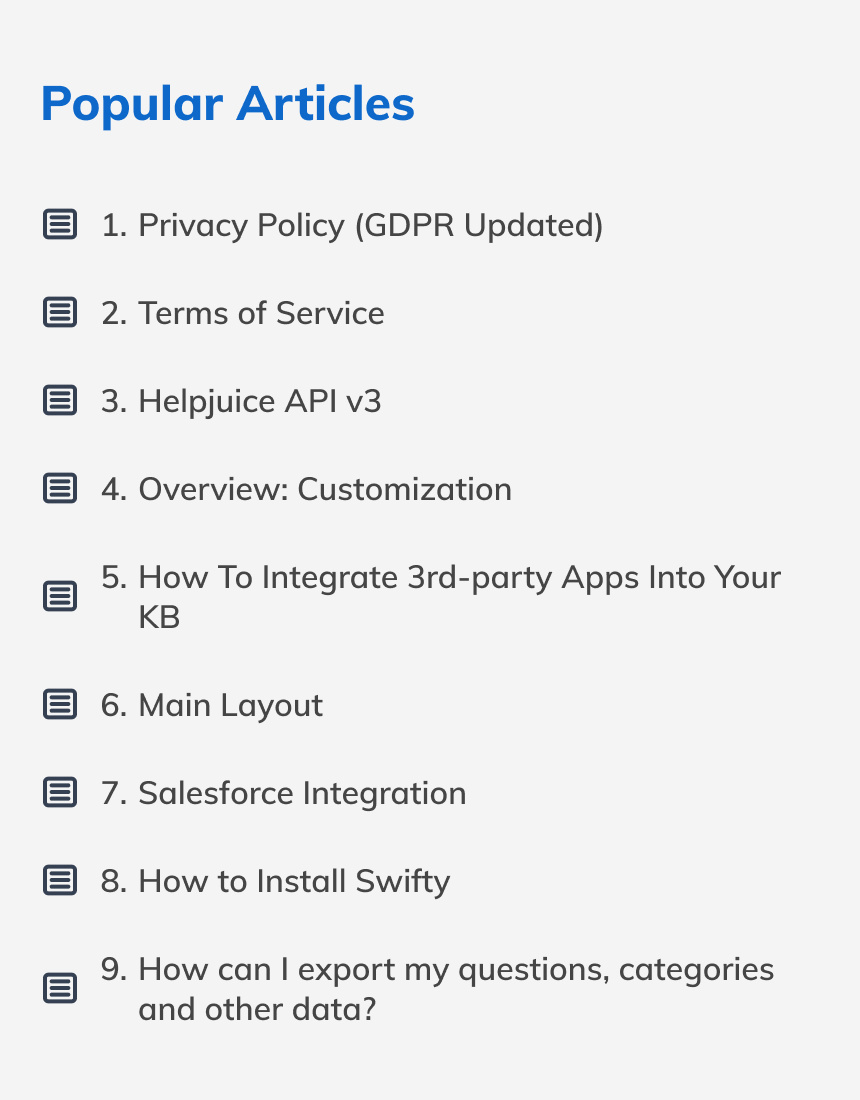860x1100 pixels.
Task: Read How To Integrate 3rd-party Apps article
Action: (x=458, y=578)
